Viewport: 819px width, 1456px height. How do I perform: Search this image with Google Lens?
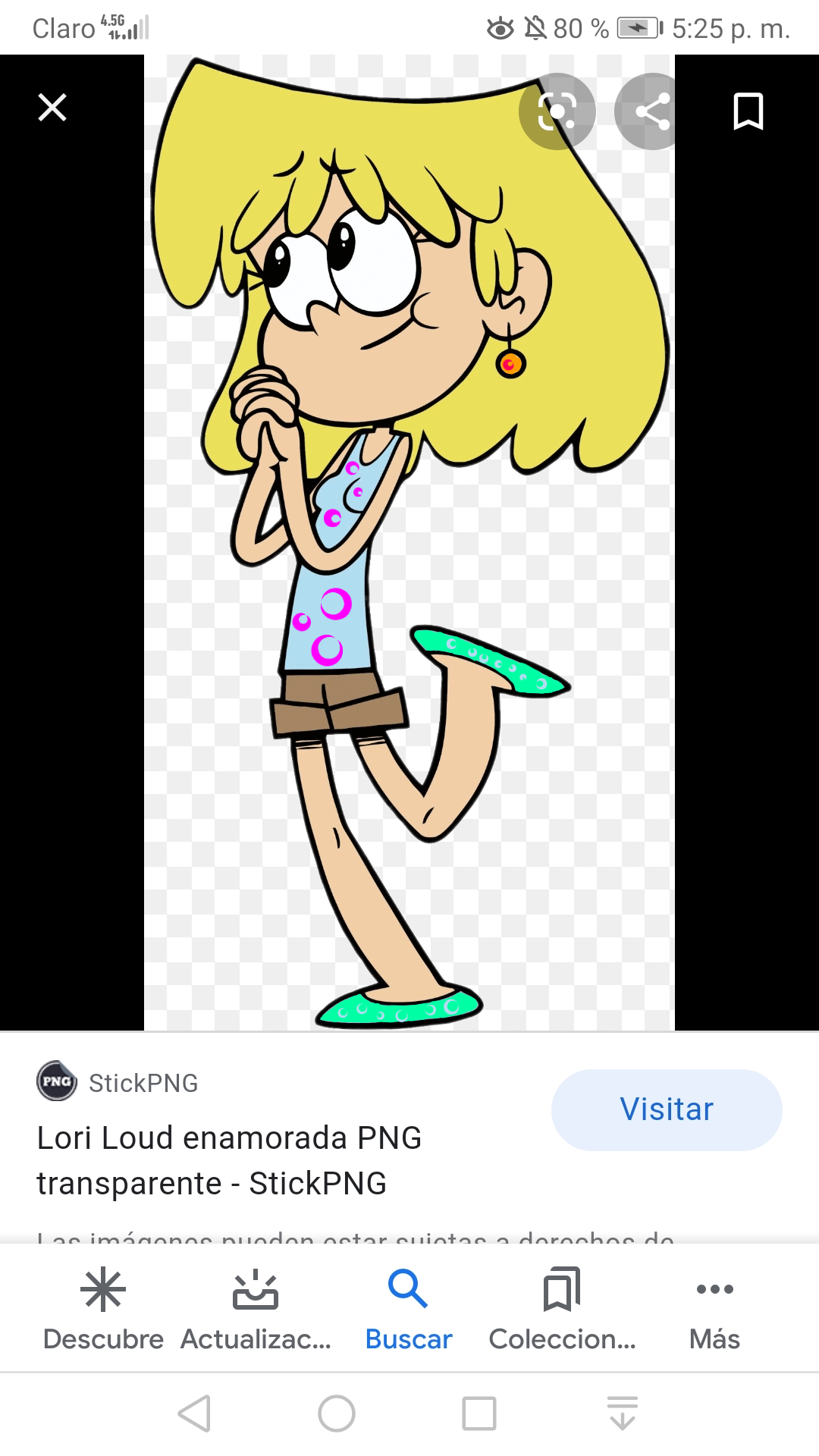[x=557, y=111]
